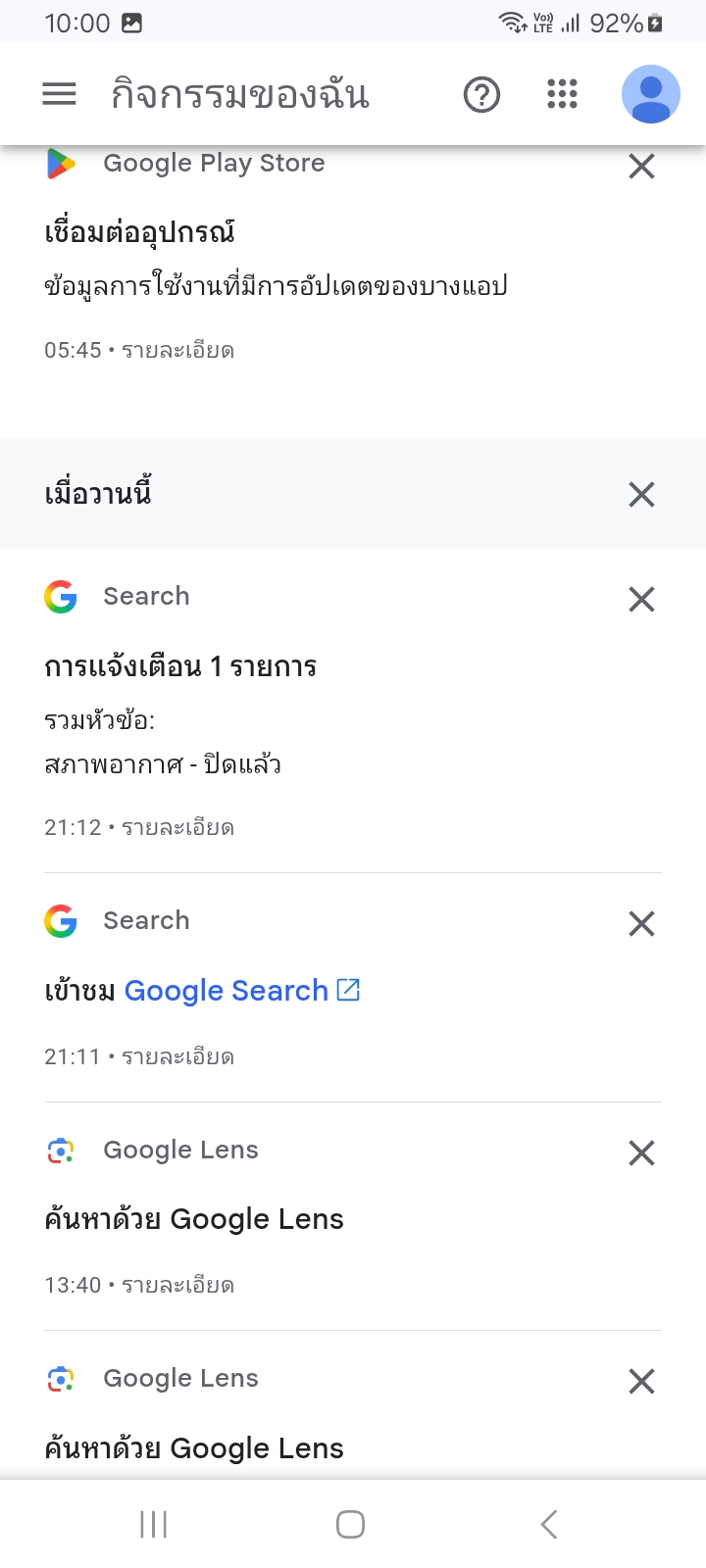This screenshot has height=1568, width=706.
Task: Delete the 13:40 Google Lens activity
Action: (x=641, y=1152)
